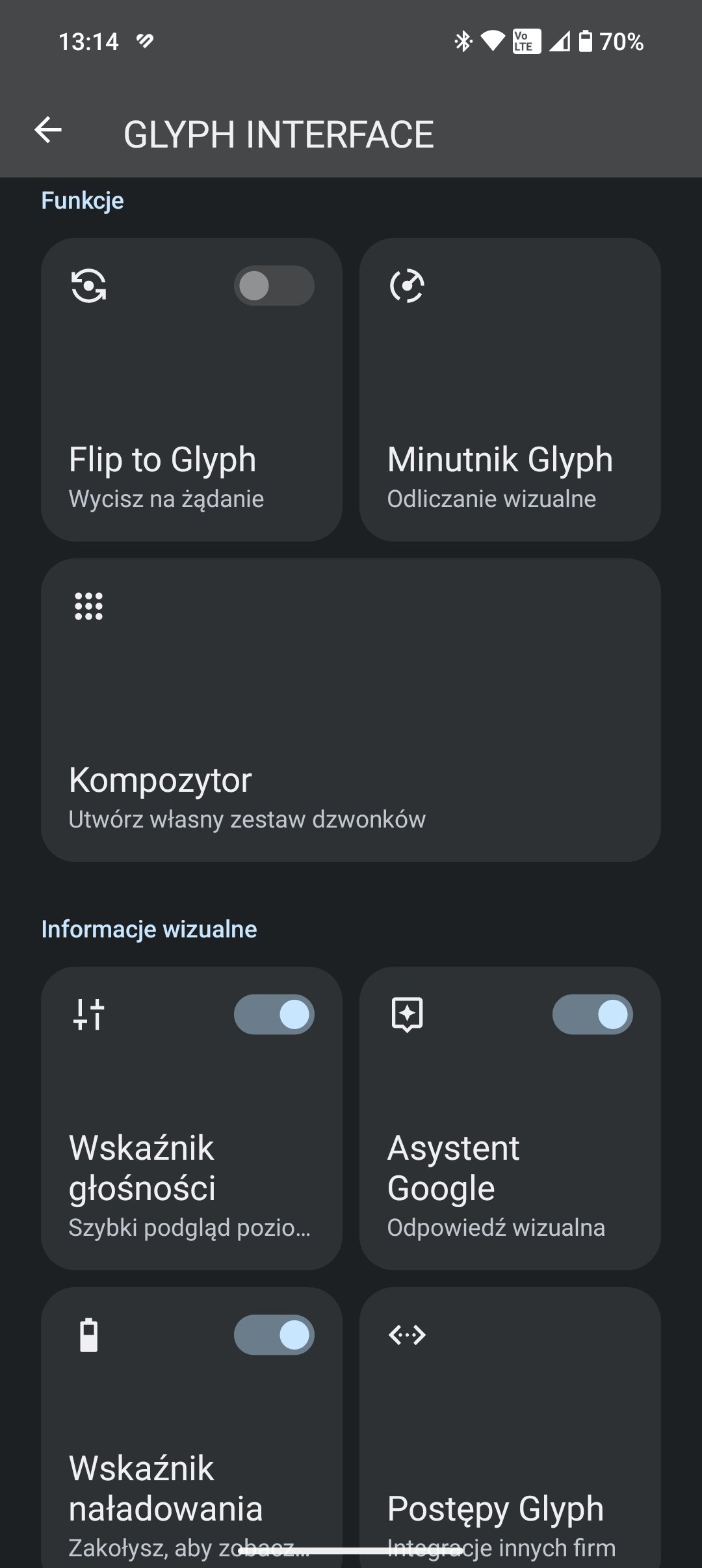Screen dimensions: 702x1568
Task: Open the Wskaźnik naładowania card
Action: coord(192,1428)
